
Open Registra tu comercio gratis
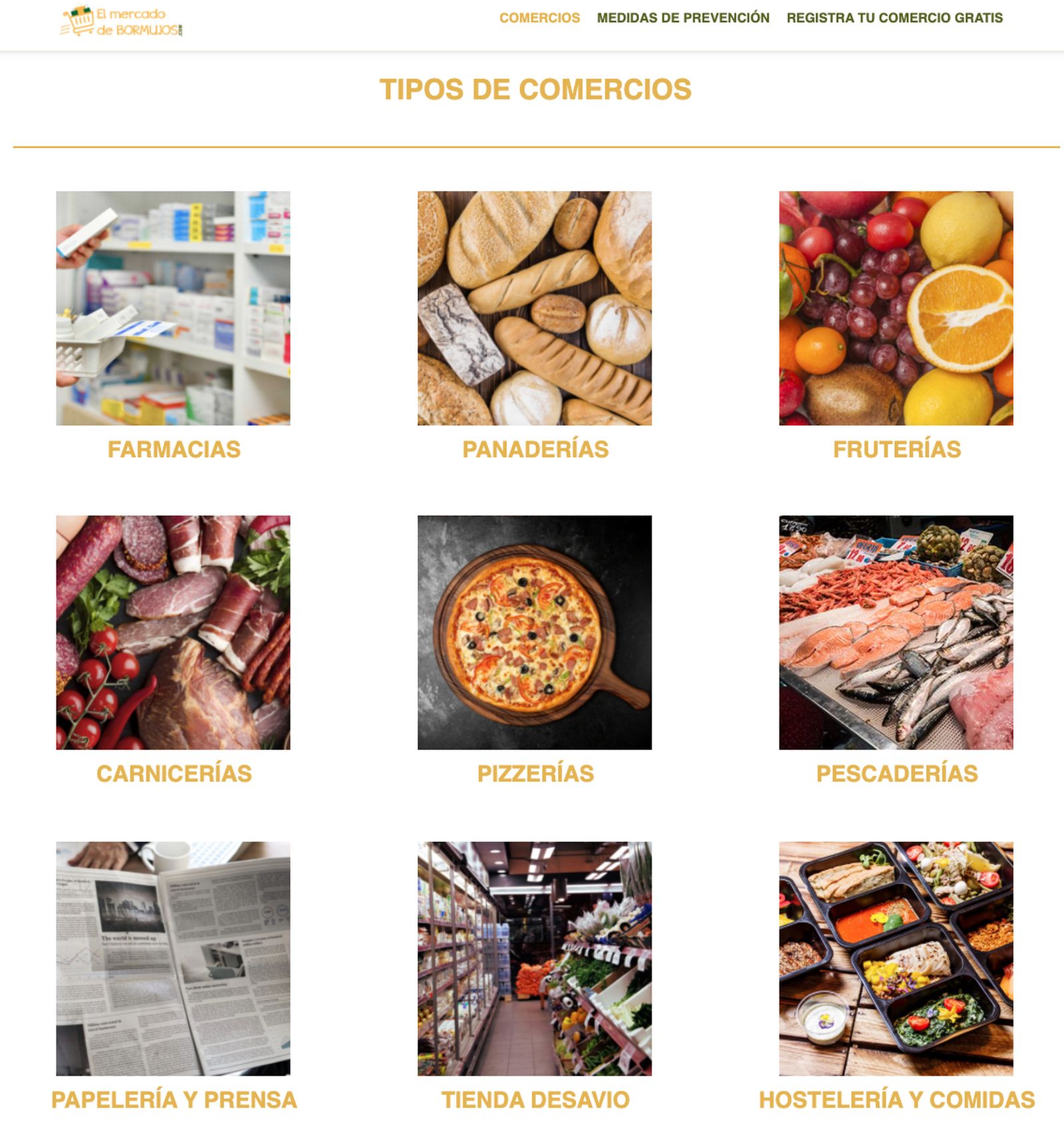tap(894, 18)
